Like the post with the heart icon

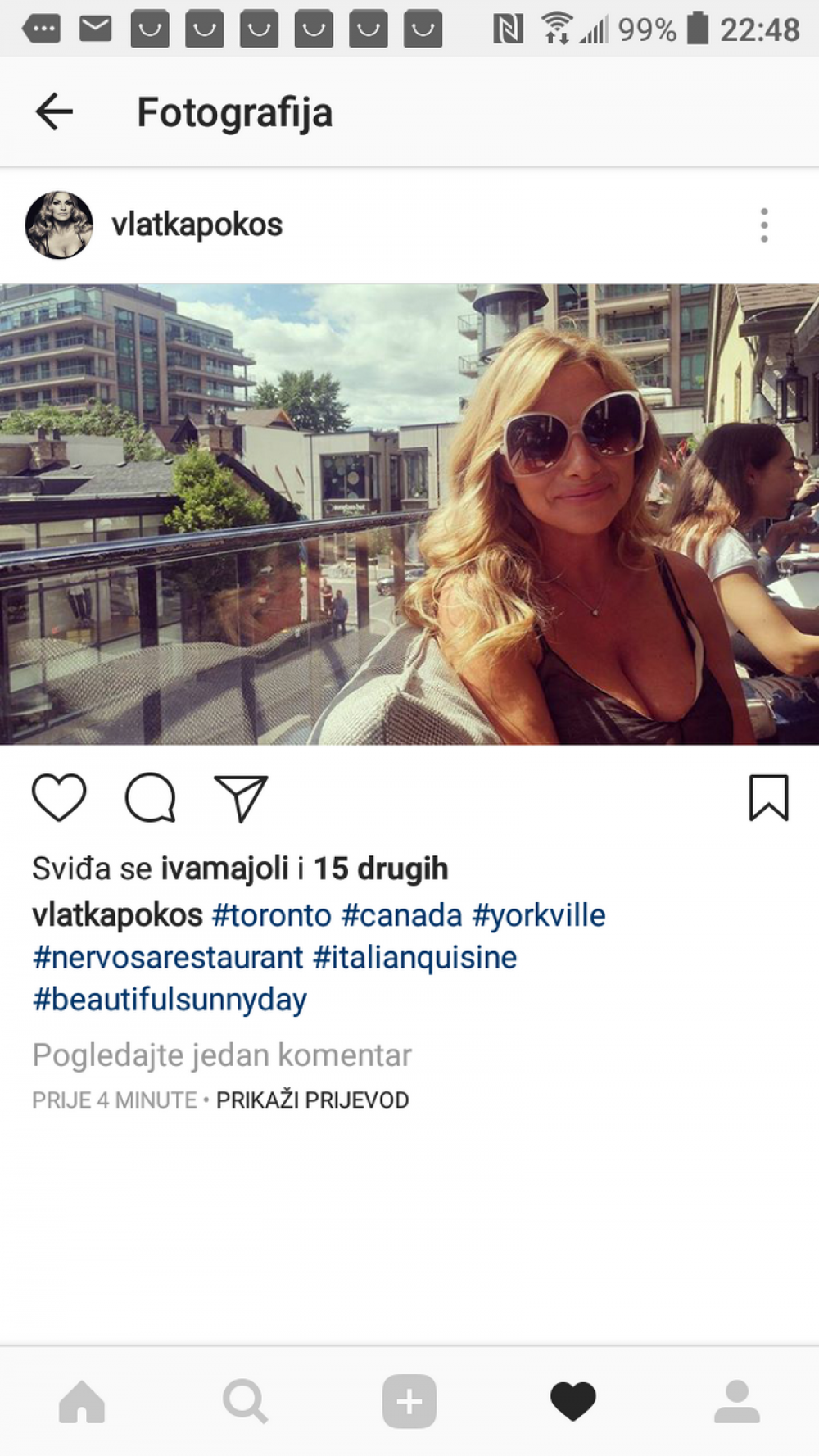point(59,797)
